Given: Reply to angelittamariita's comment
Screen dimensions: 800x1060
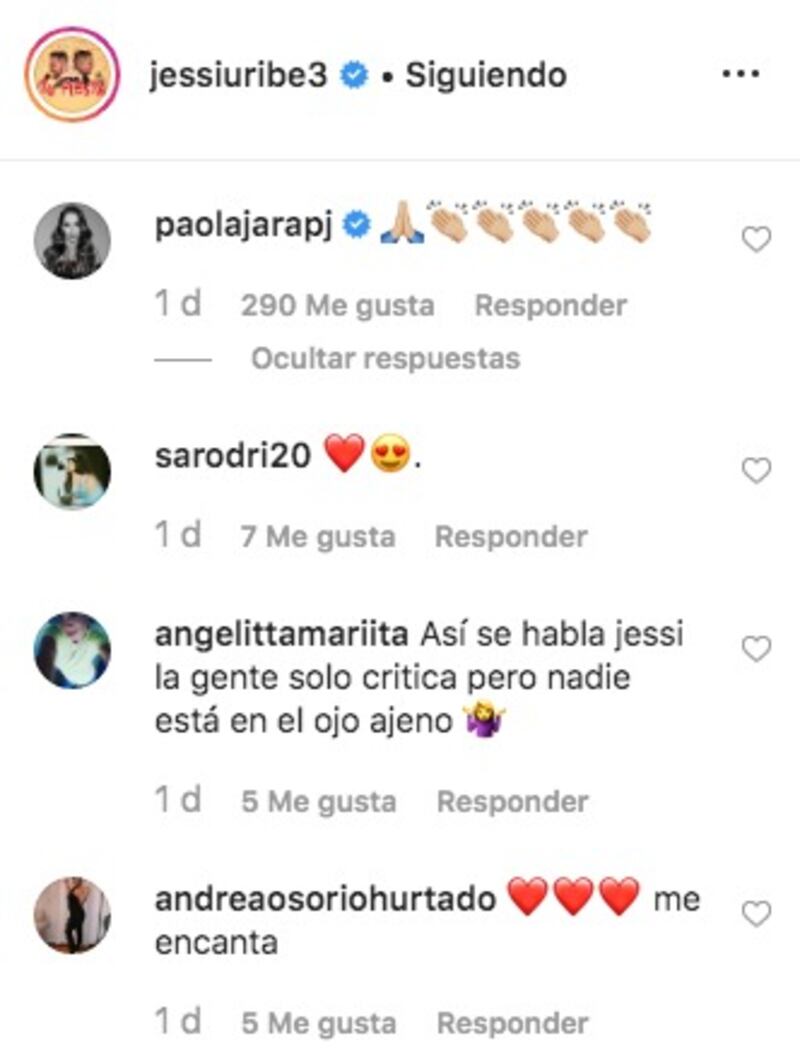Looking at the screenshot, I should click(x=513, y=801).
